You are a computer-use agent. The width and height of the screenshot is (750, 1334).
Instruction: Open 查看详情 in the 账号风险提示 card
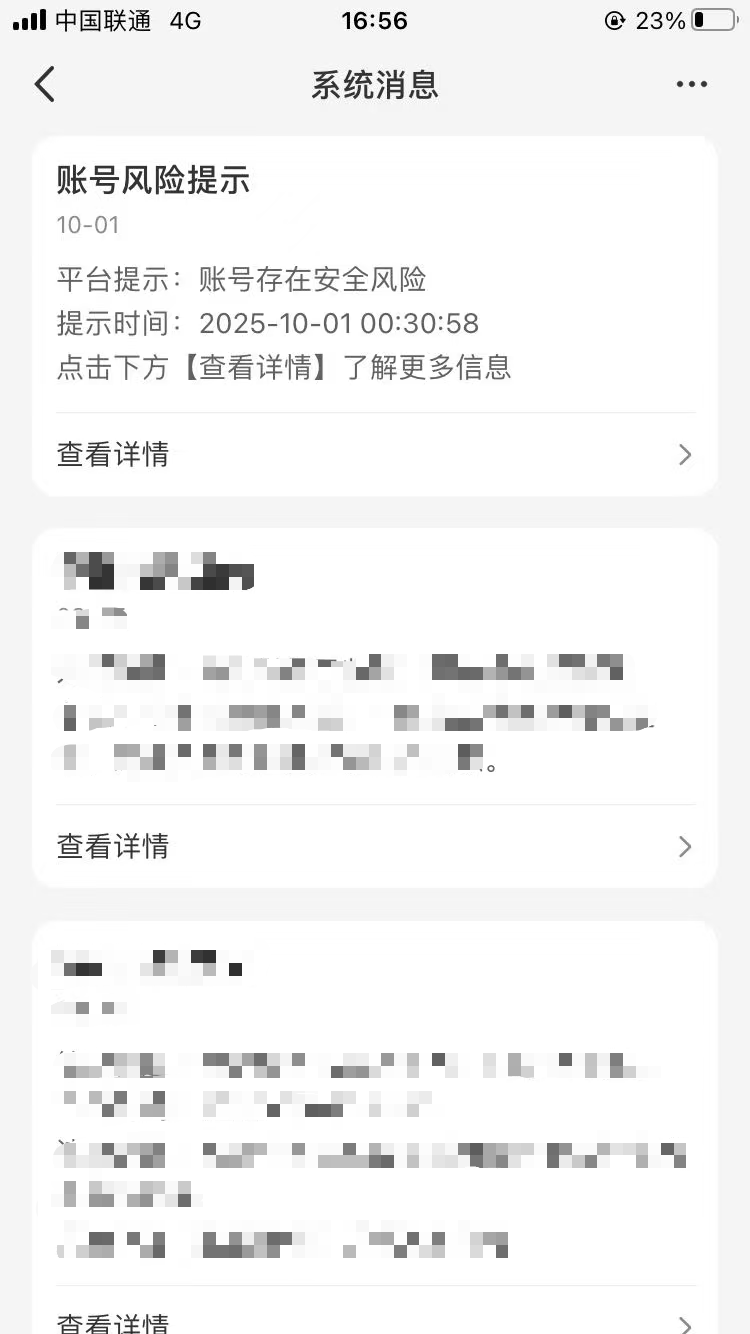112,454
